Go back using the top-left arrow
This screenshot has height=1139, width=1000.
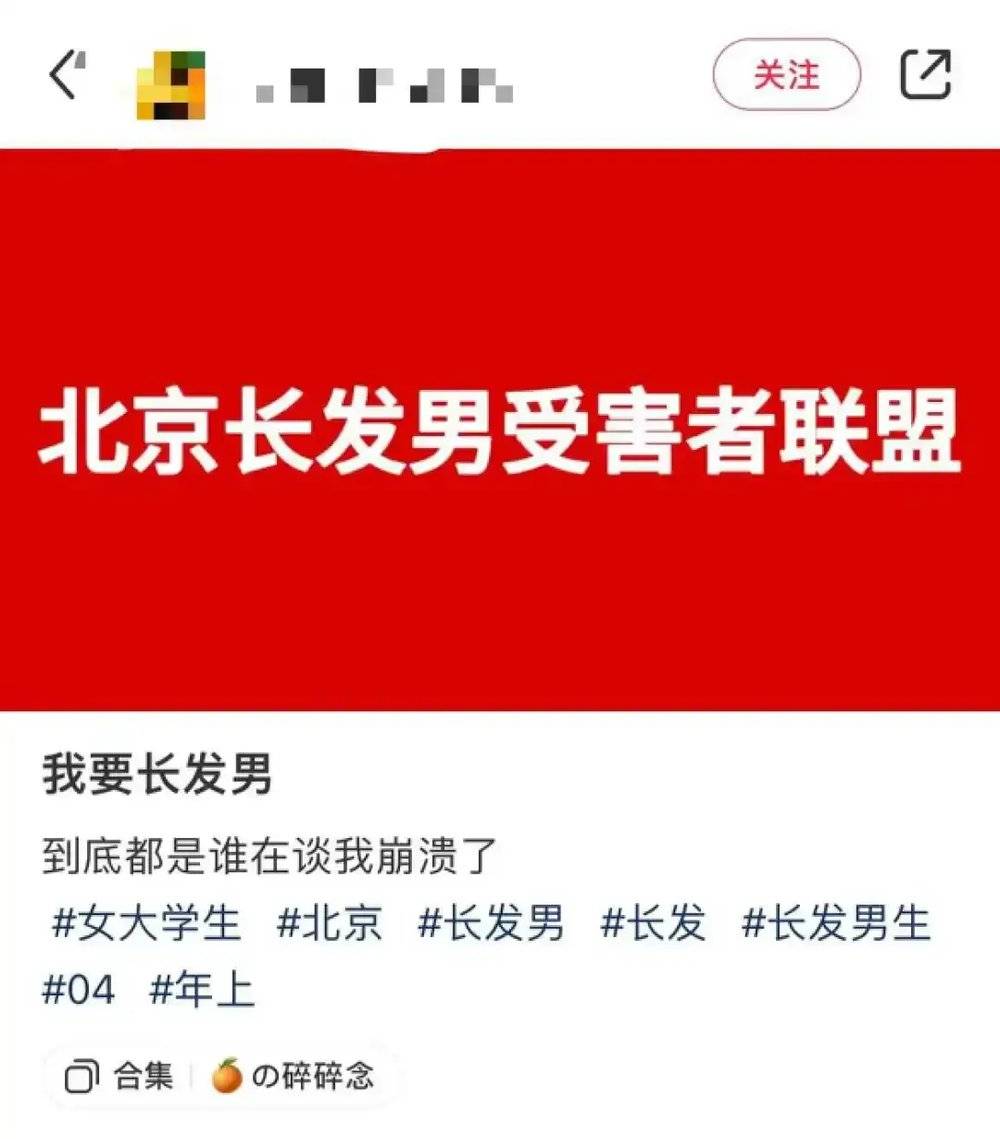(64, 76)
